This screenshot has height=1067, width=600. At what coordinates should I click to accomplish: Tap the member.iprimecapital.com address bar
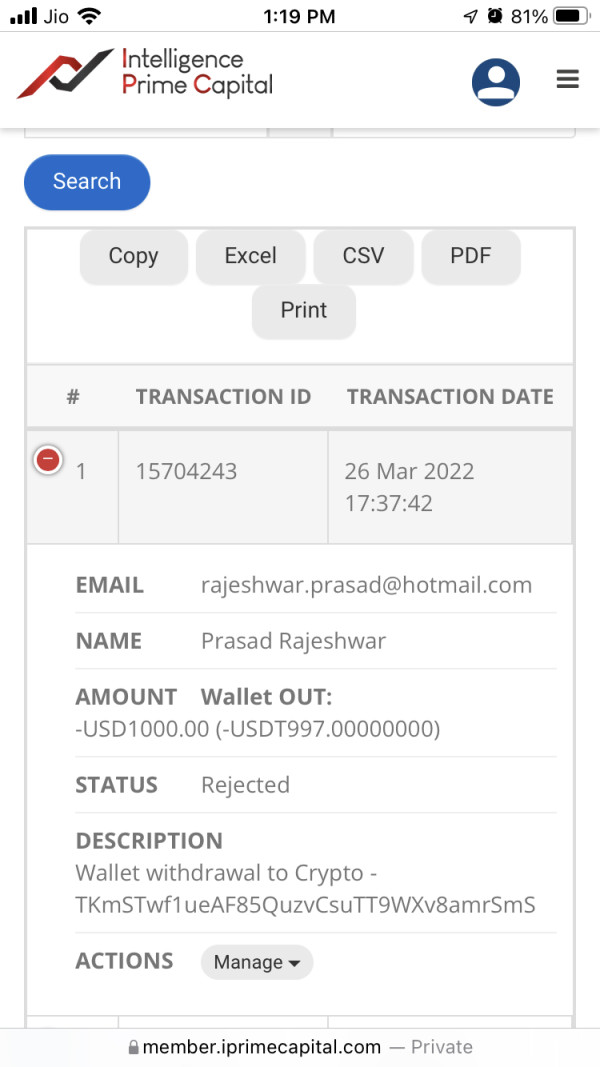pyautogui.click(x=300, y=1047)
